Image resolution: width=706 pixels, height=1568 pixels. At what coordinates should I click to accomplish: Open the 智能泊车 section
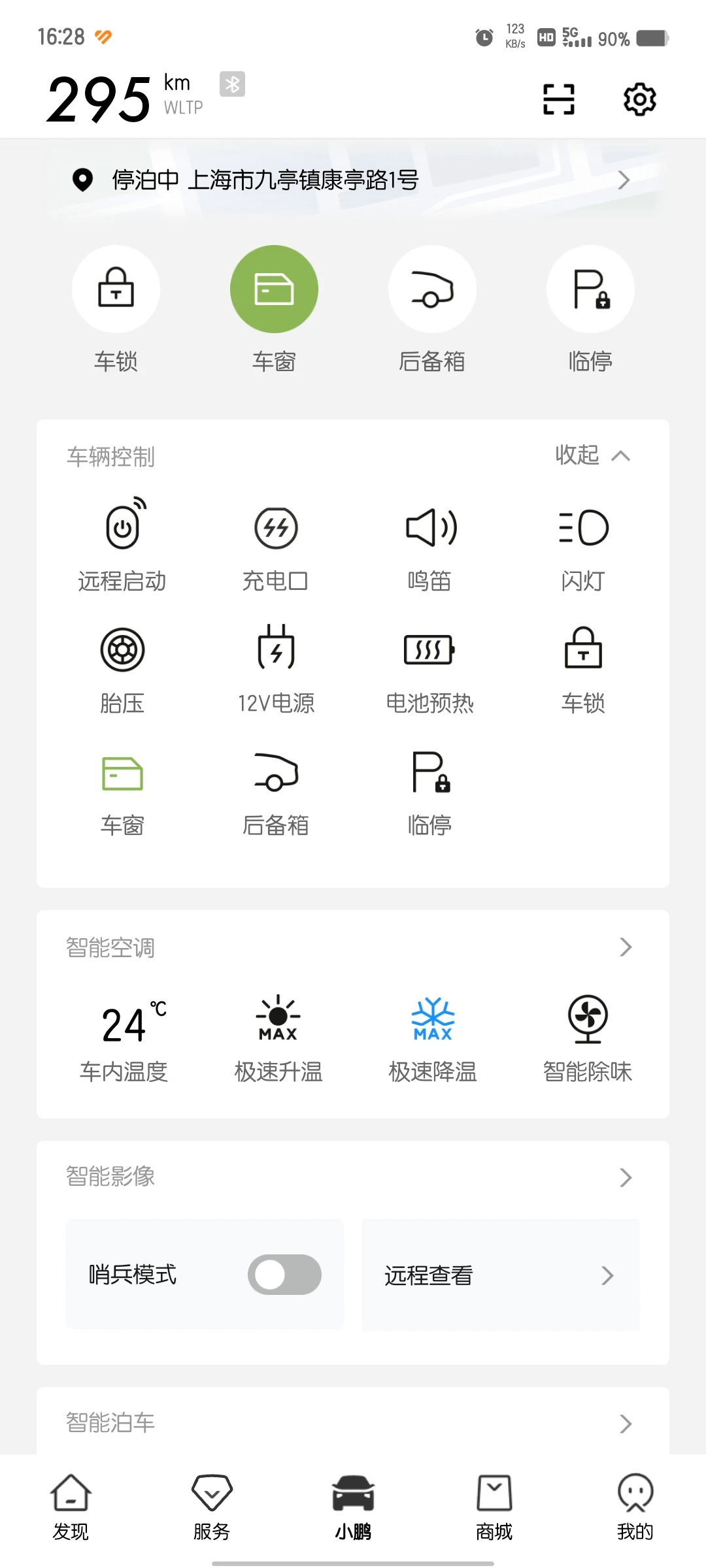point(353,1423)
